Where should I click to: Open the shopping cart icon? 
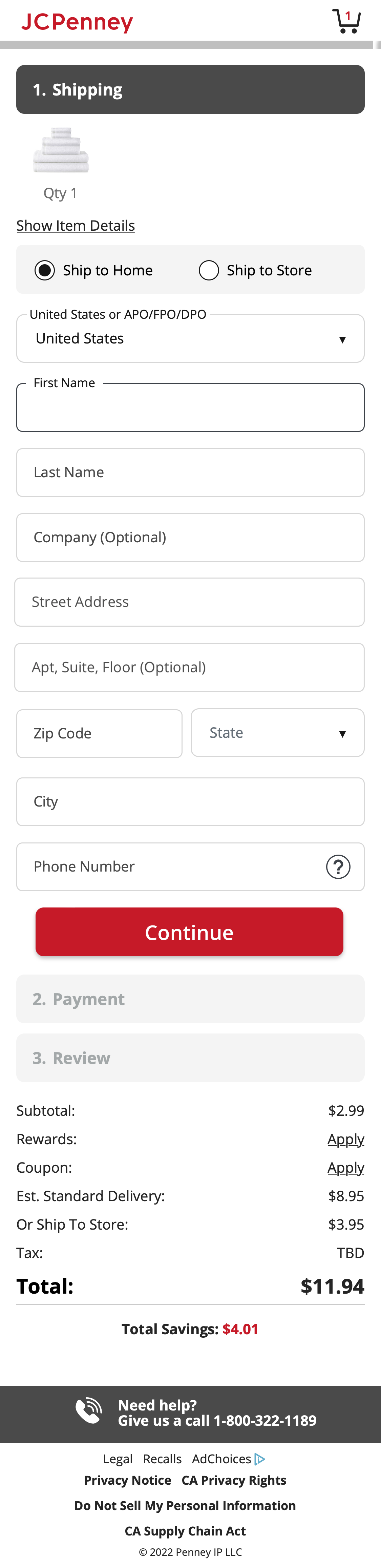point(346,21)
